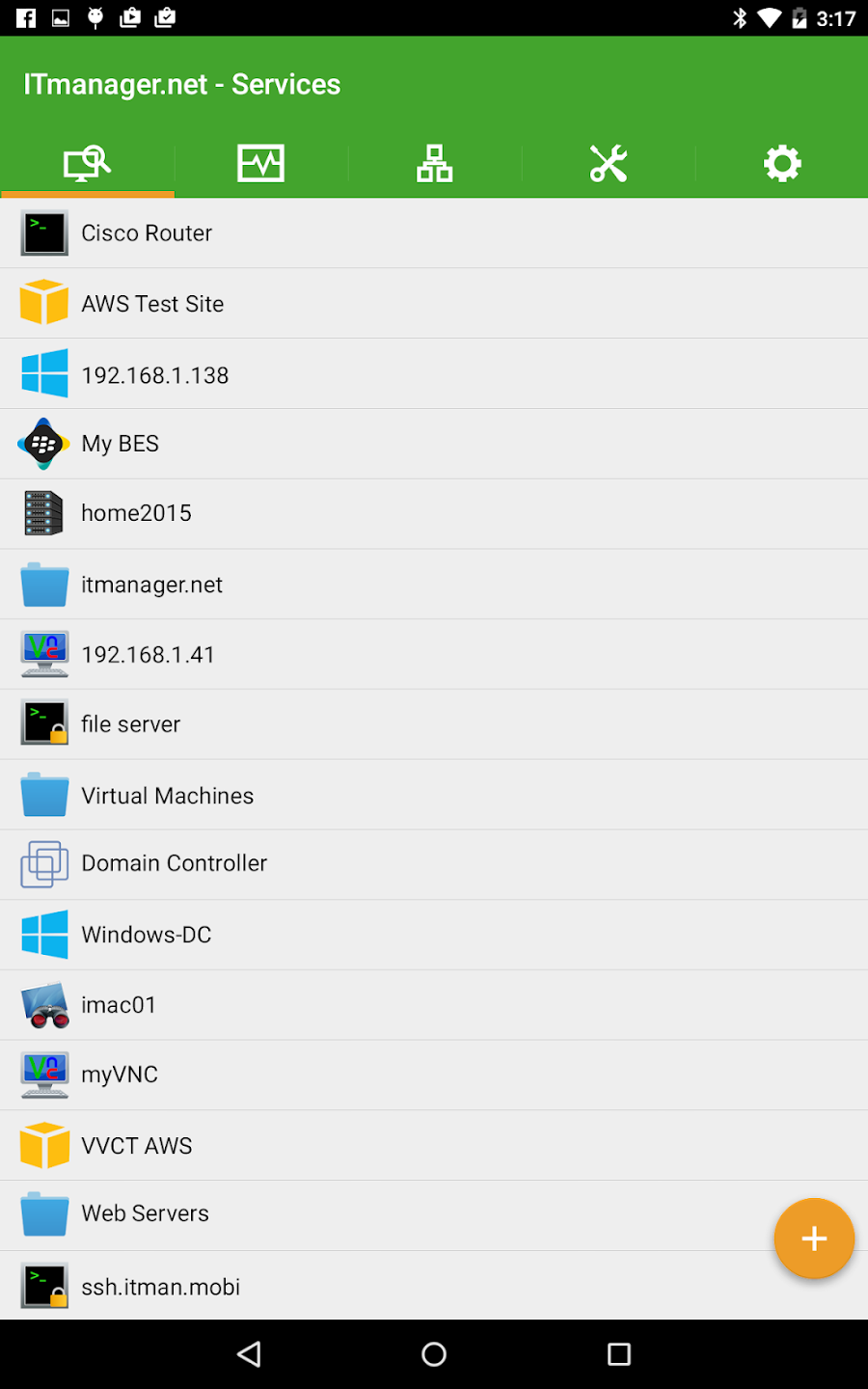Go back using navigation bar

pos(249,1354)
